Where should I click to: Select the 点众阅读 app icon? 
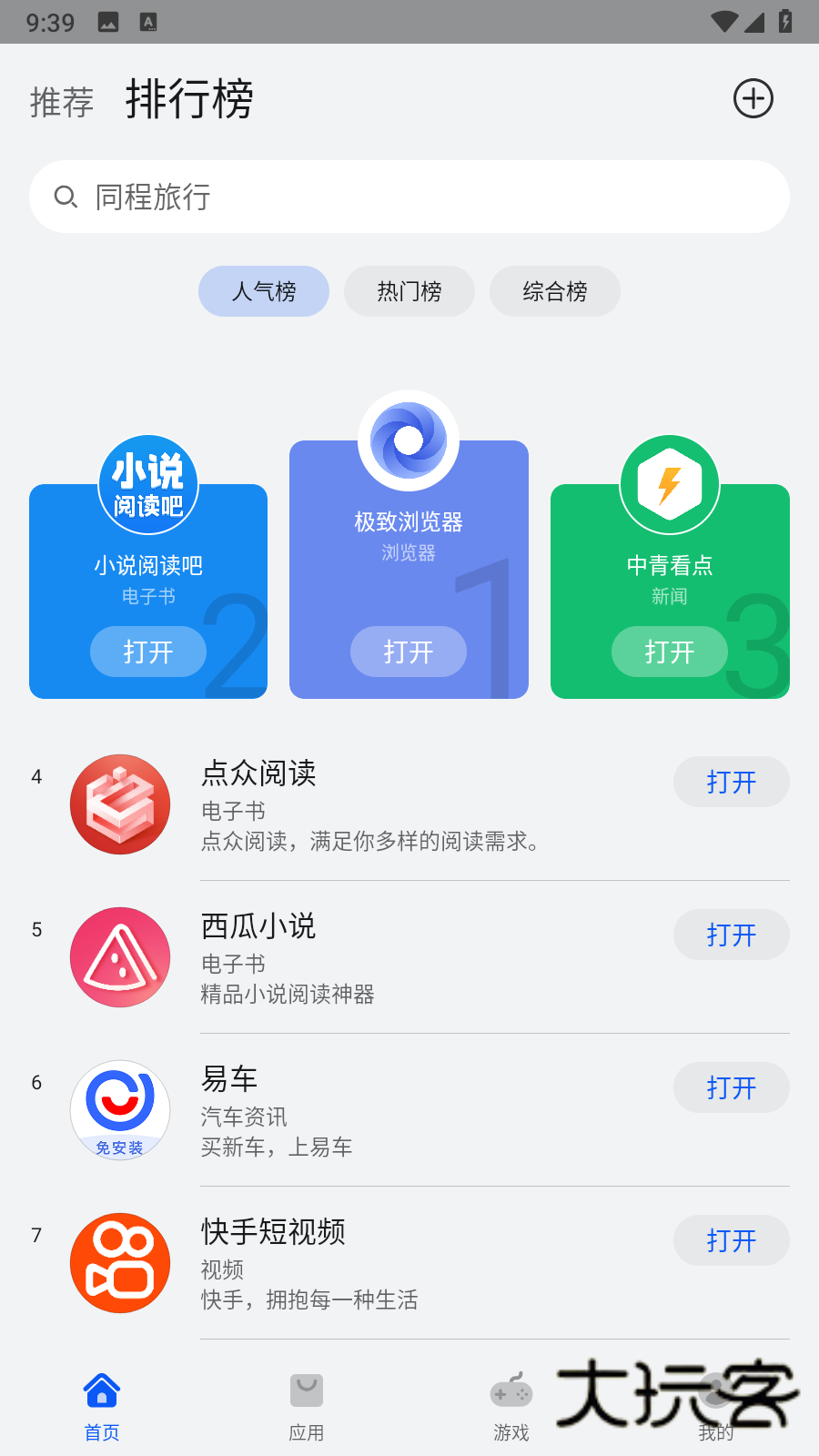119,804
